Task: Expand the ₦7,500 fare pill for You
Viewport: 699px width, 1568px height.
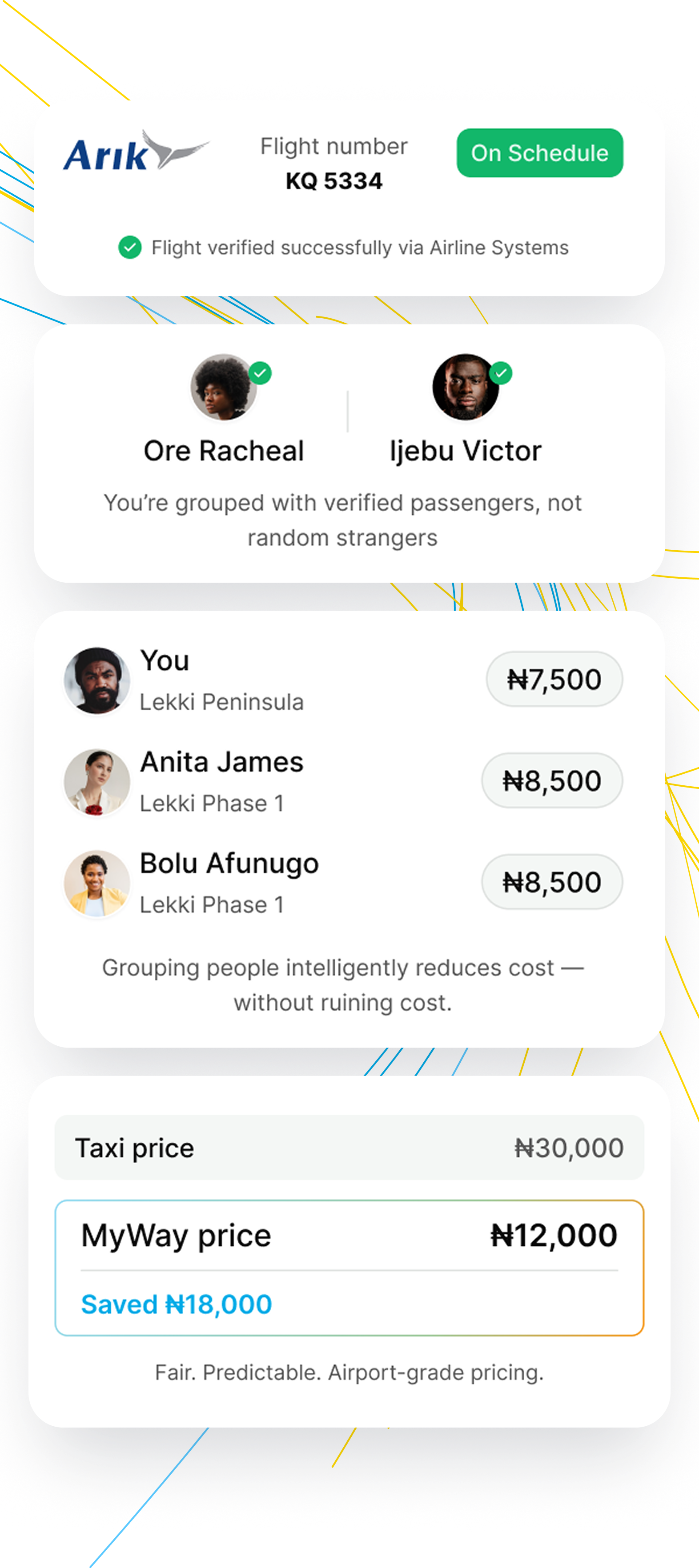Action: coord(554,679)
